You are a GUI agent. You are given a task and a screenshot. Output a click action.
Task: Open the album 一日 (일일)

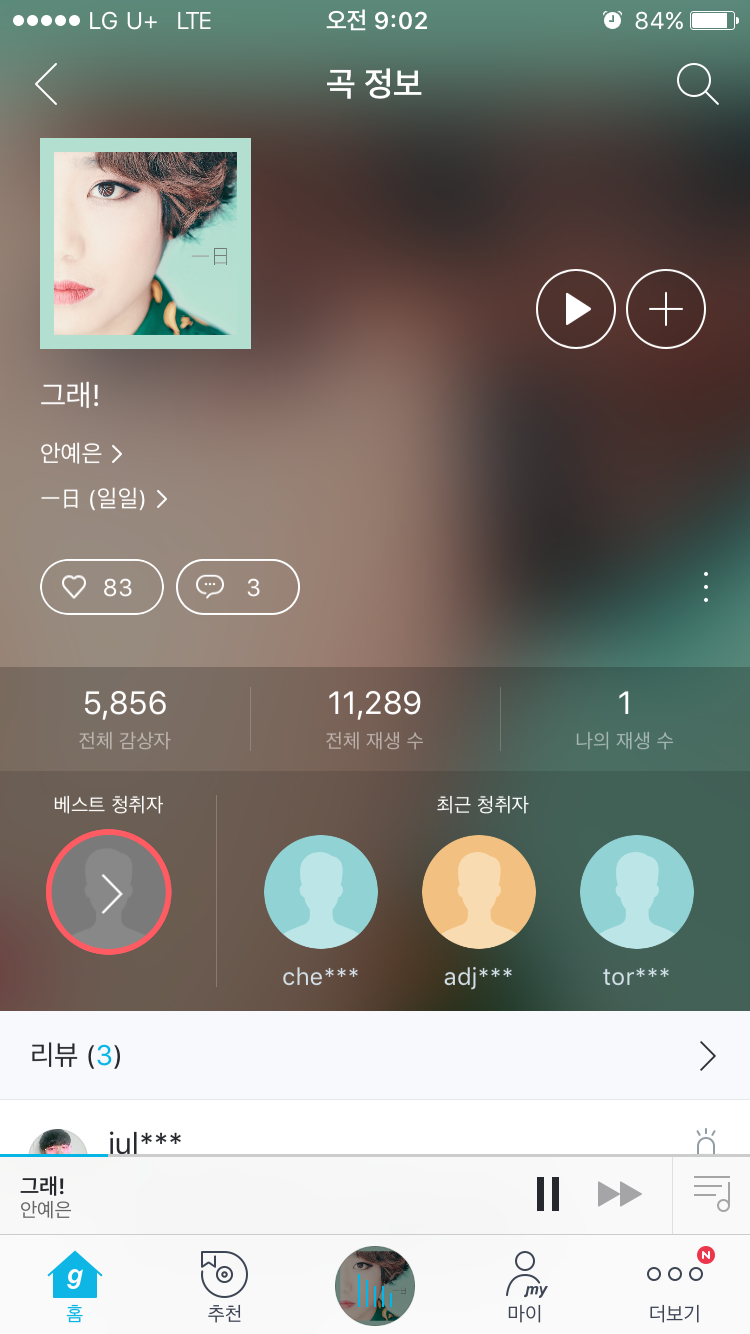(x=103, y=498)
